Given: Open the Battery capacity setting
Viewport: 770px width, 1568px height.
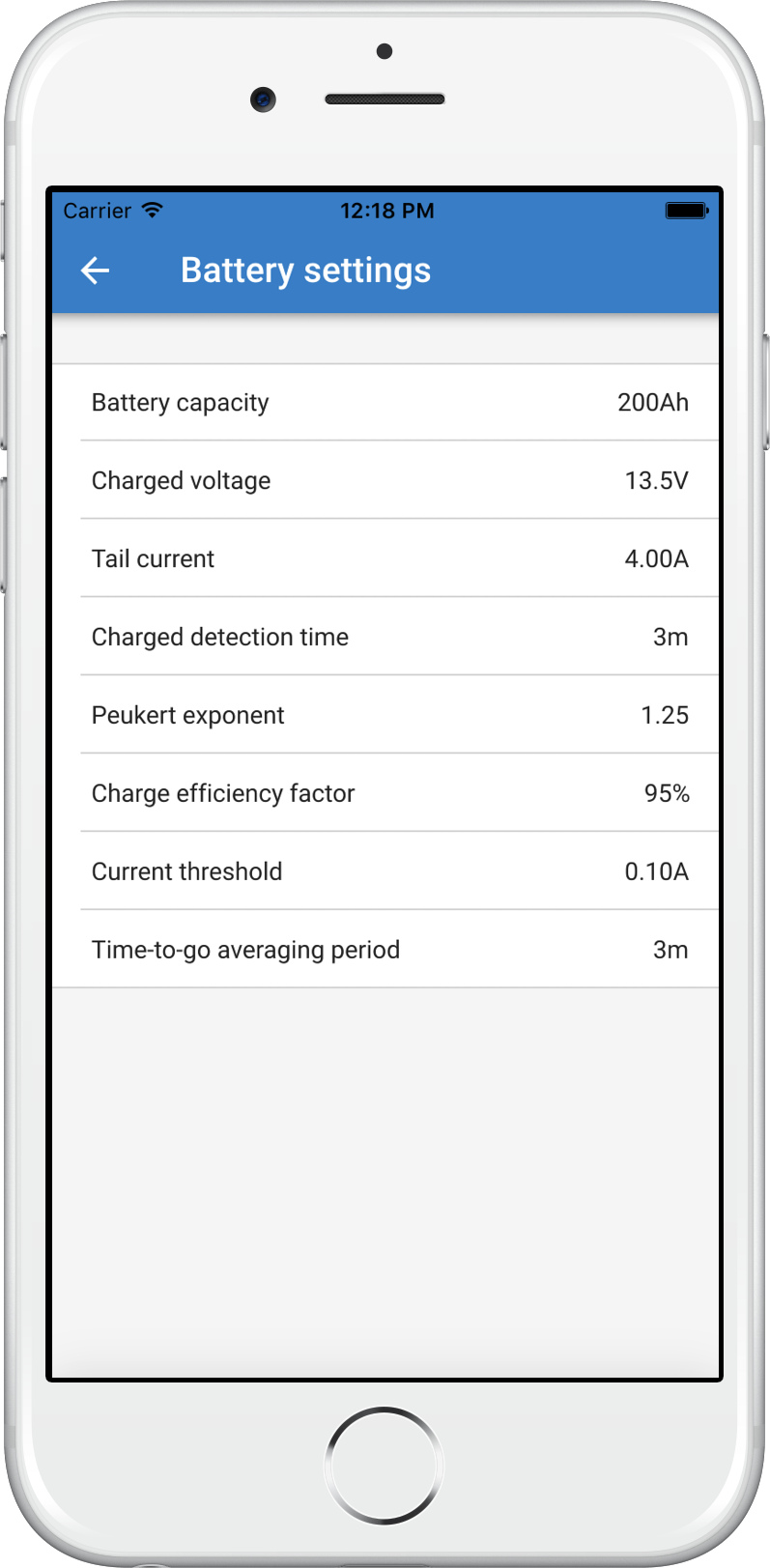Looking at the screenshot, I should pos(386,403).
